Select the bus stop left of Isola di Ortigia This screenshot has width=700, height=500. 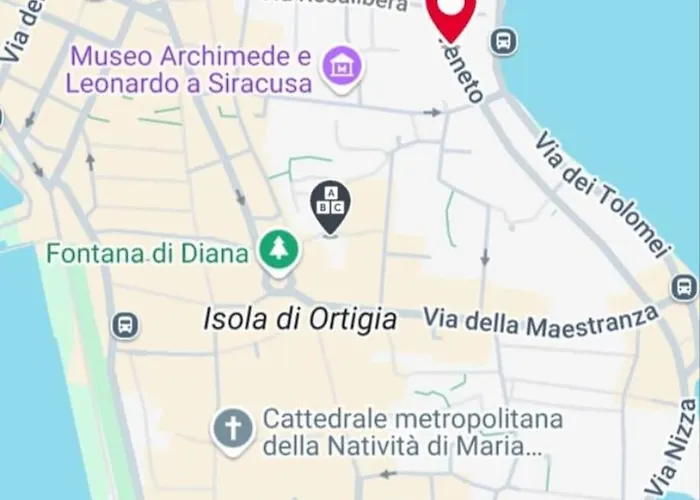tap(125, 325)
